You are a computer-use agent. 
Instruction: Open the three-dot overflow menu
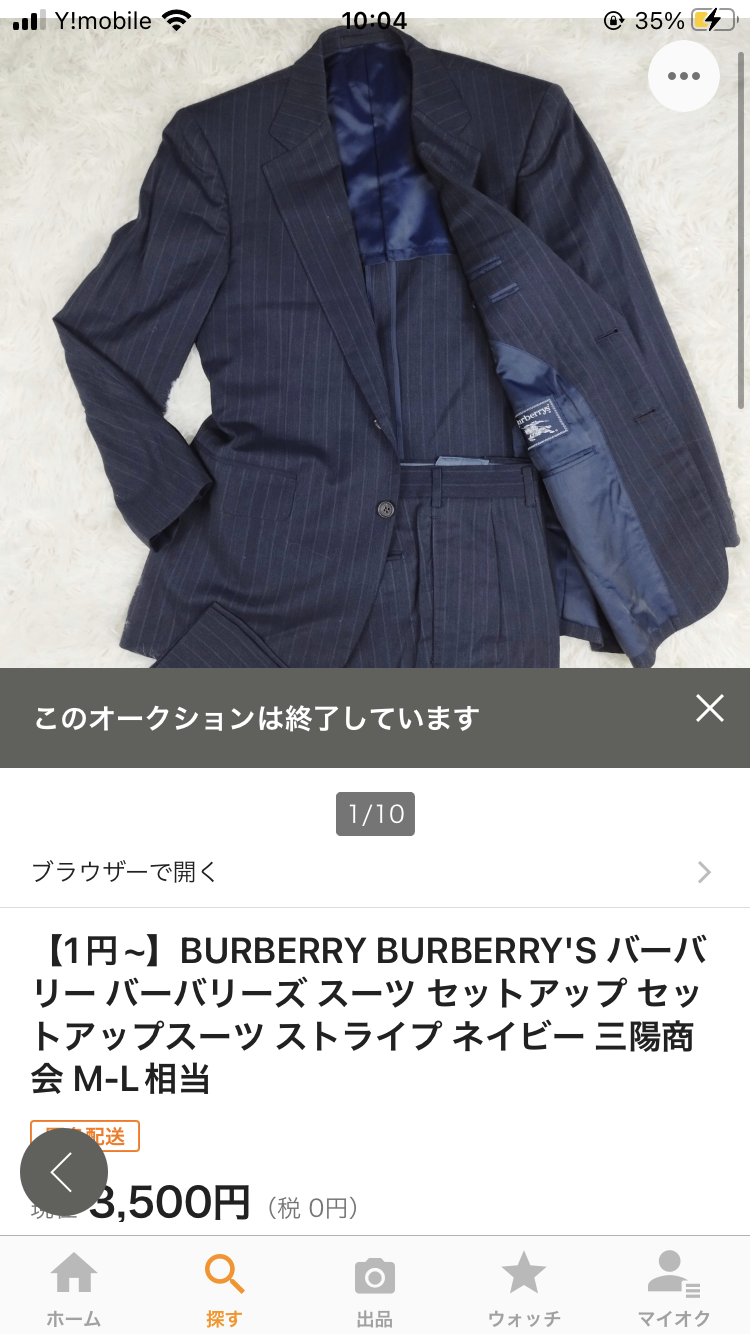coord(684,76)
